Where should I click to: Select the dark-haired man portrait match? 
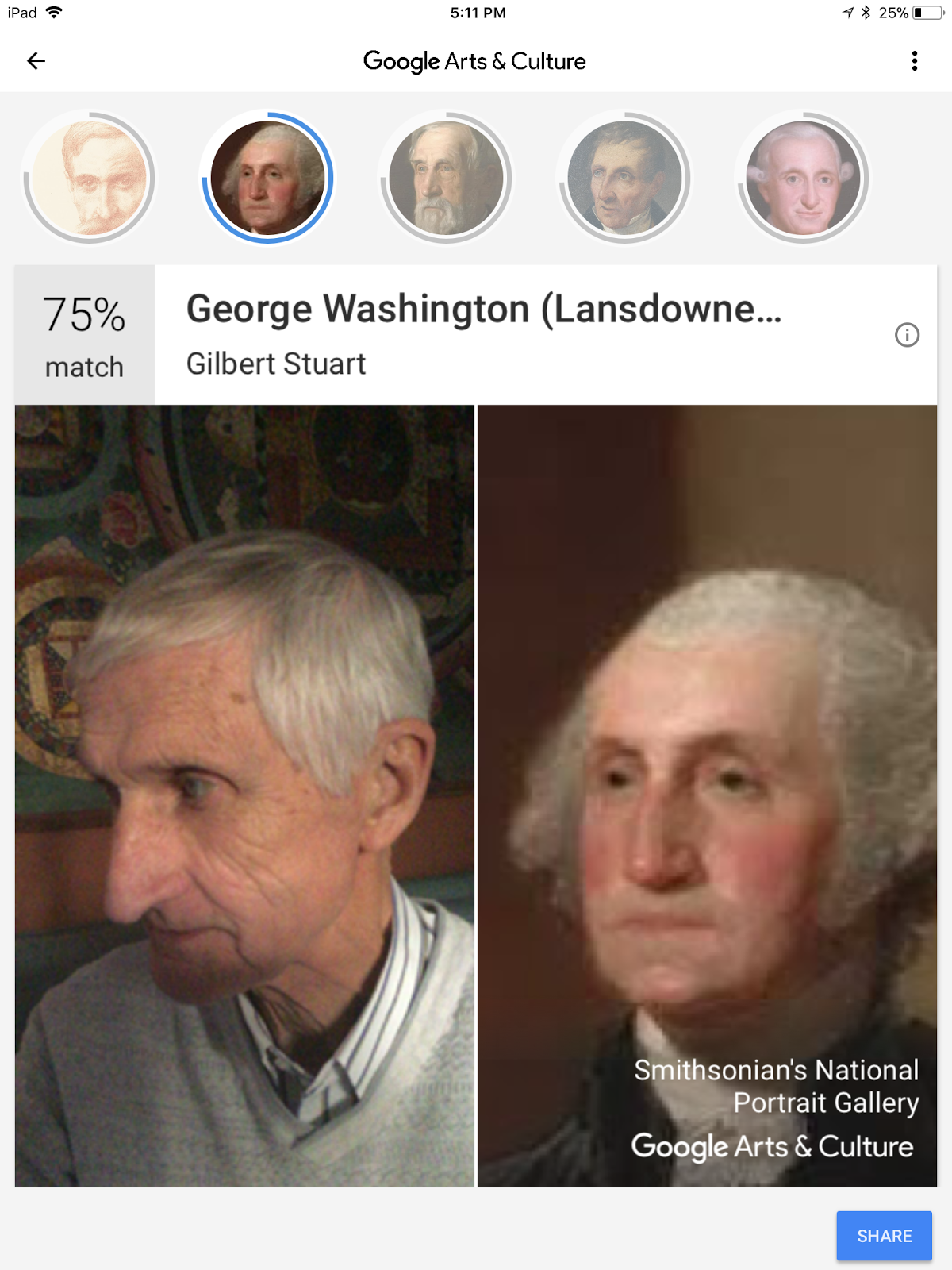tap(625, 178)
